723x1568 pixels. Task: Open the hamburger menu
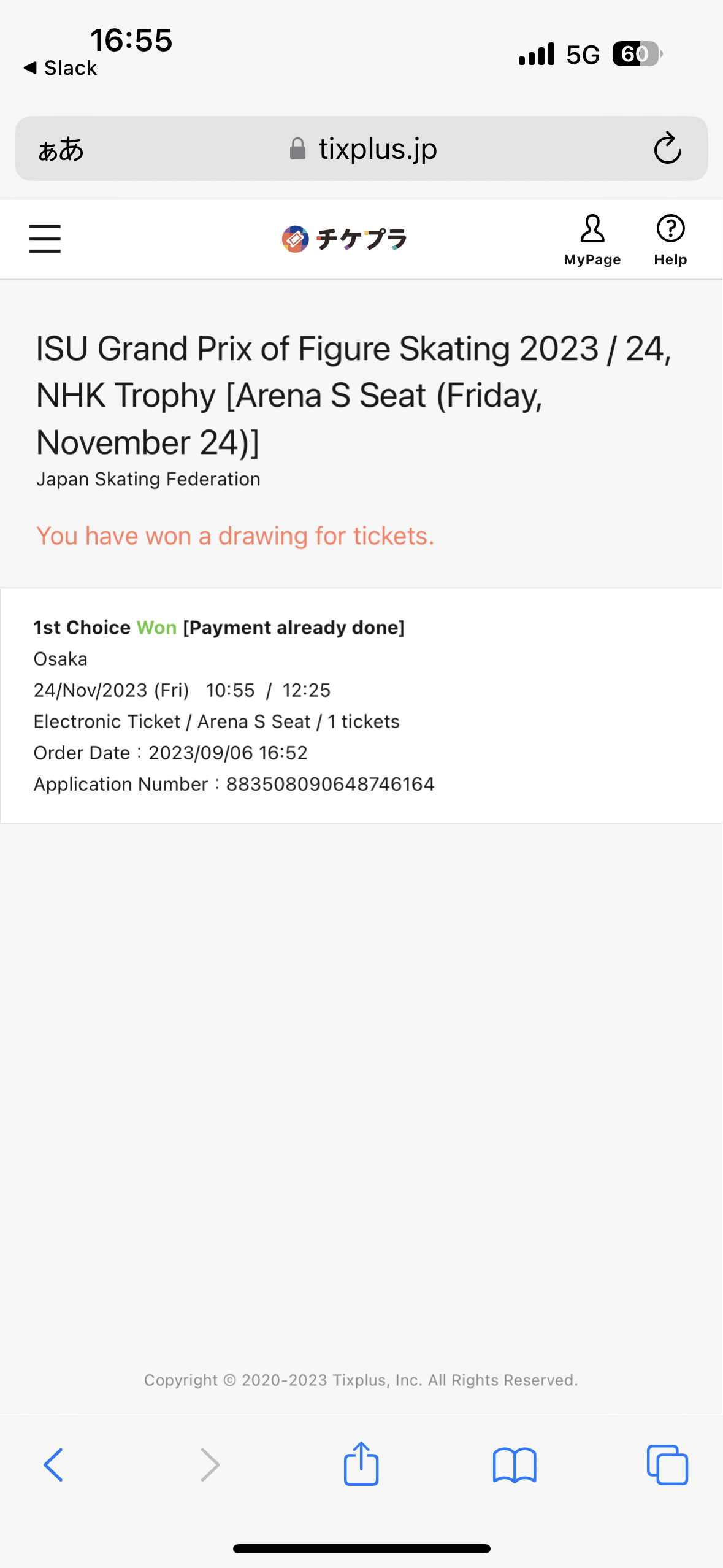pos(45,239)
